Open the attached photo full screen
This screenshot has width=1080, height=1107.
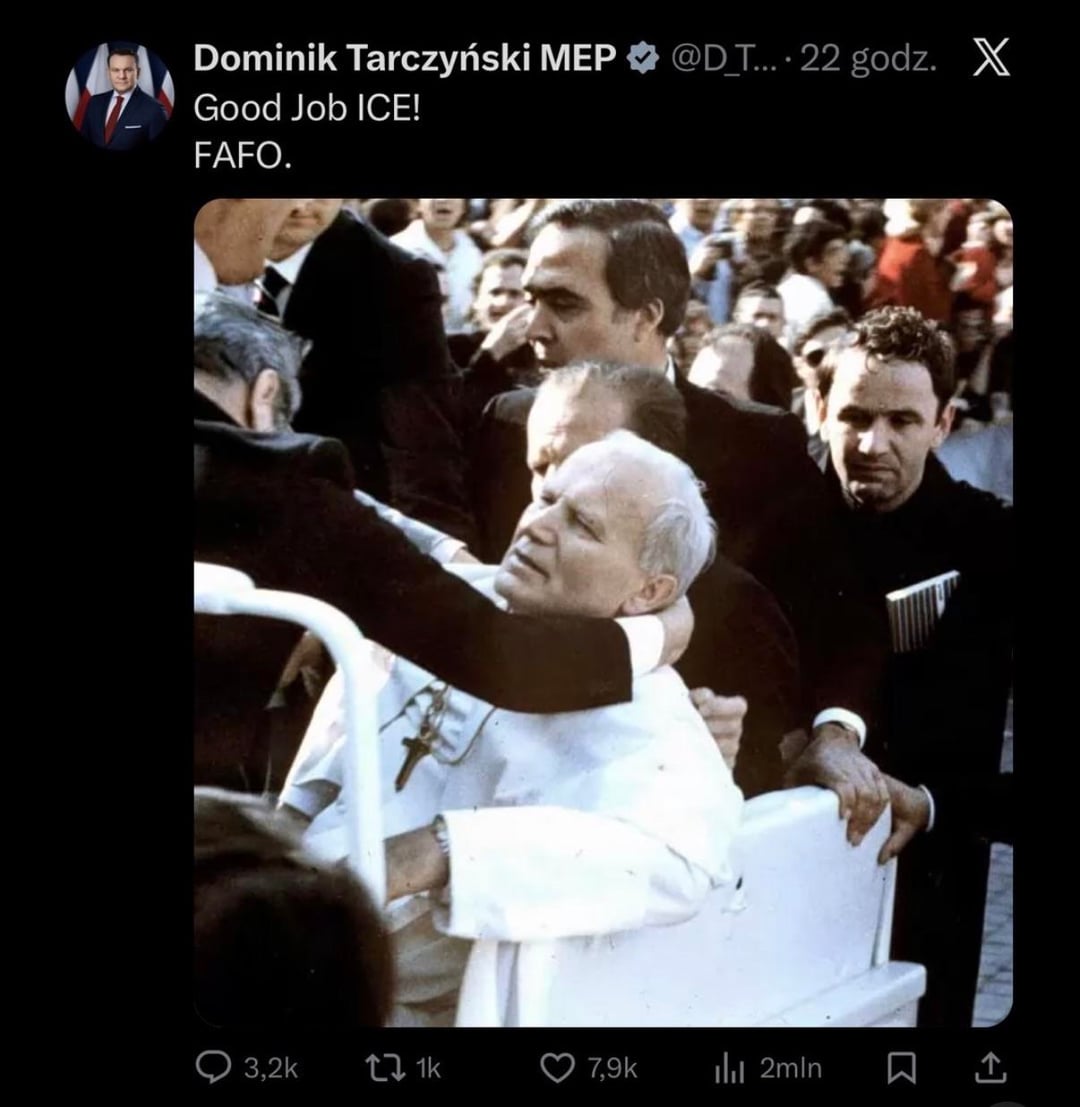[x=603, y=612]
